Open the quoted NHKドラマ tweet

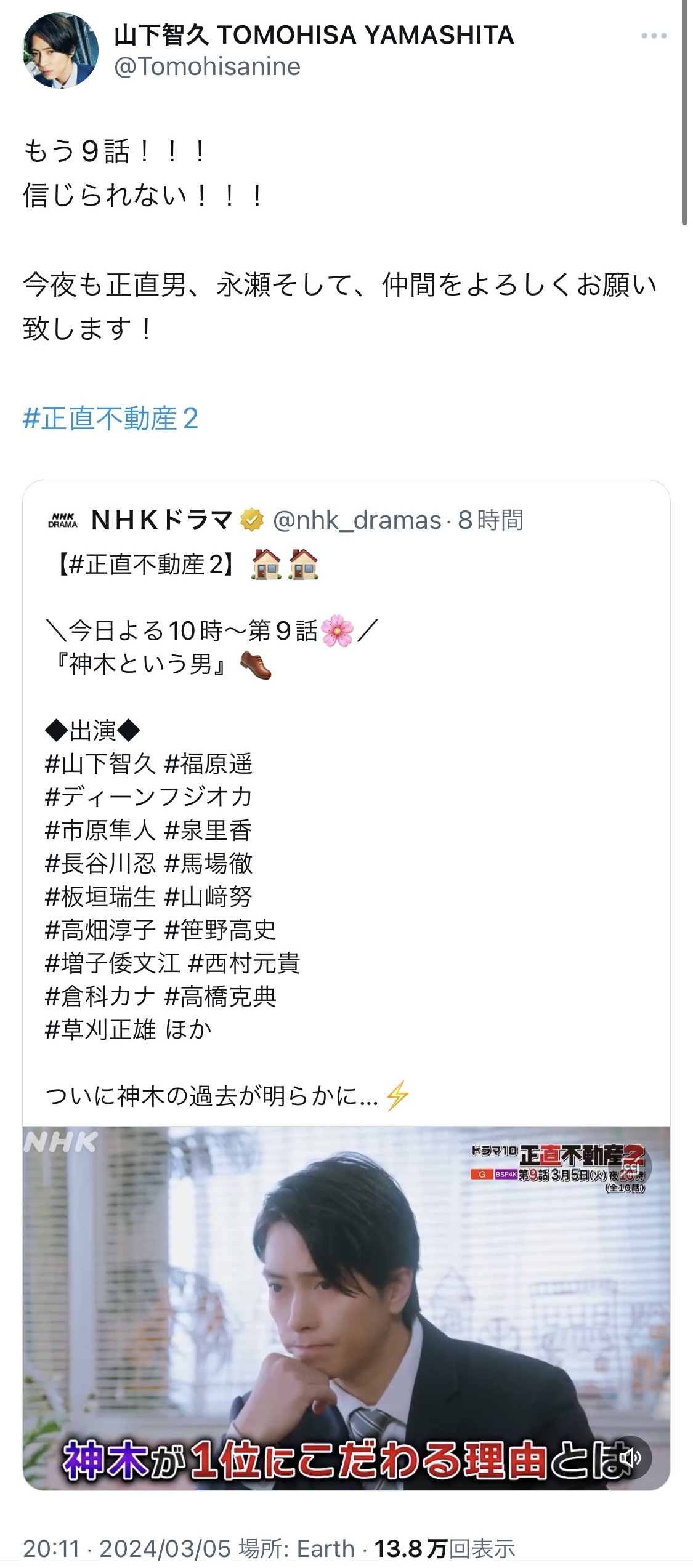[x=346, y=800]
